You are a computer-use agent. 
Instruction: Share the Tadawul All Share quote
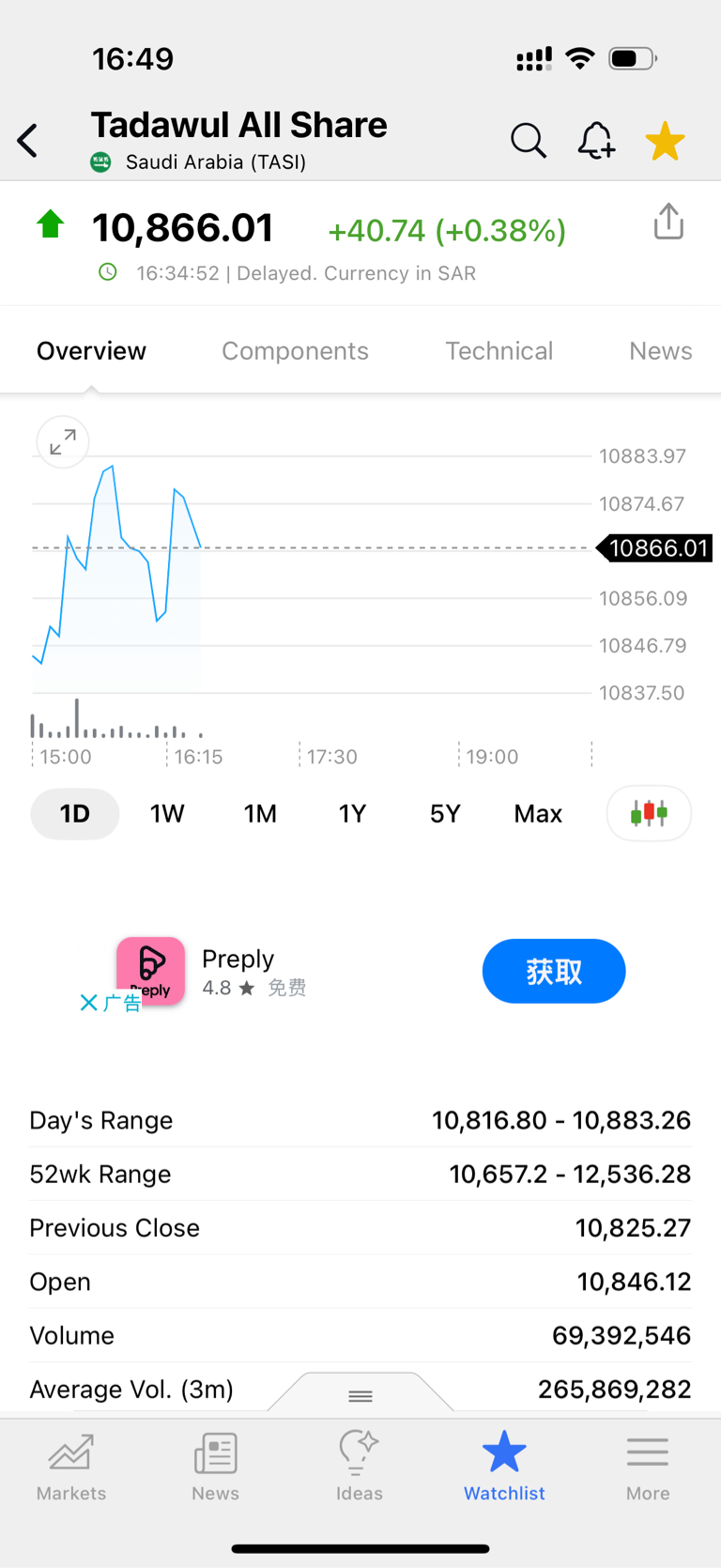pos(667,222)
